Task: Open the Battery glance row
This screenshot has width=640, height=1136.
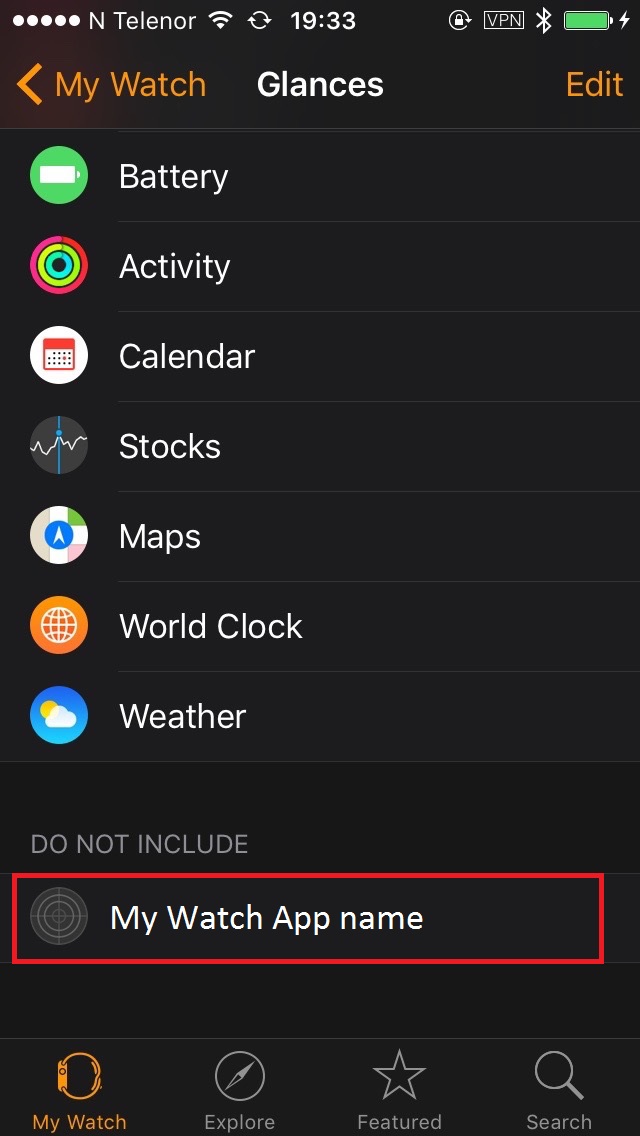Action: (x=320, y=177)
